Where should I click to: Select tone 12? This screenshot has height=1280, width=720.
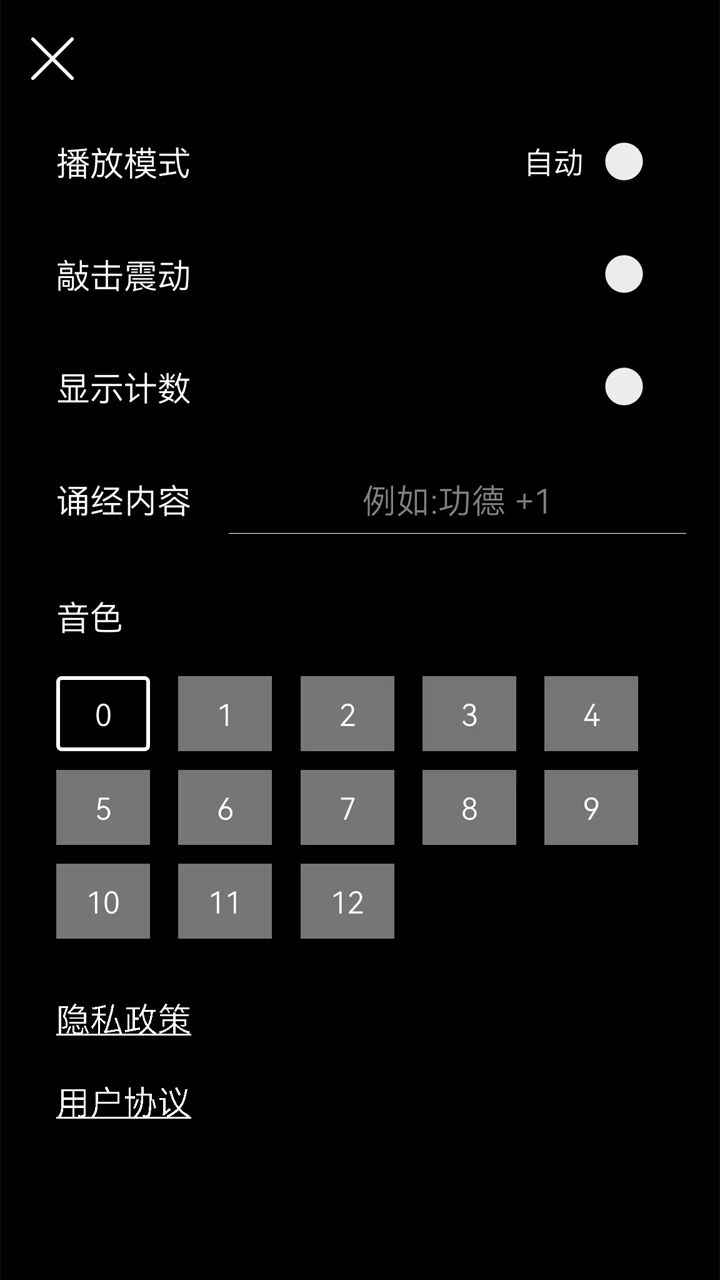click(347, 902)
